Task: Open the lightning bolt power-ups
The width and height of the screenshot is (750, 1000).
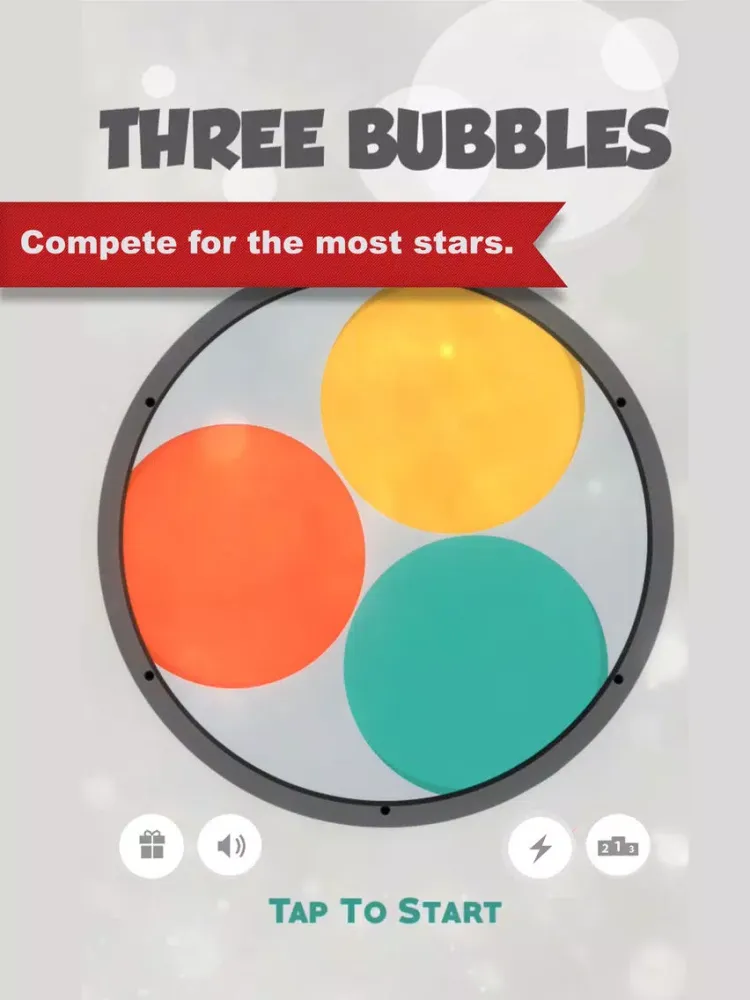Action: coord(540,848)
